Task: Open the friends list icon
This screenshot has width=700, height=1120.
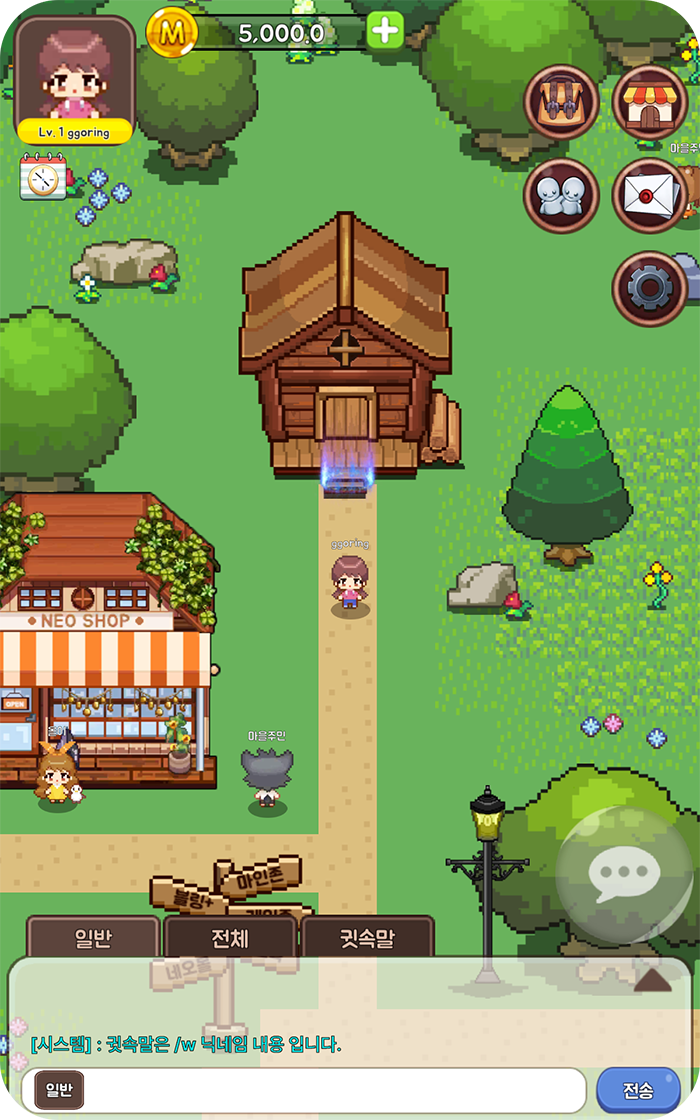Action: [x=562, y=195]
